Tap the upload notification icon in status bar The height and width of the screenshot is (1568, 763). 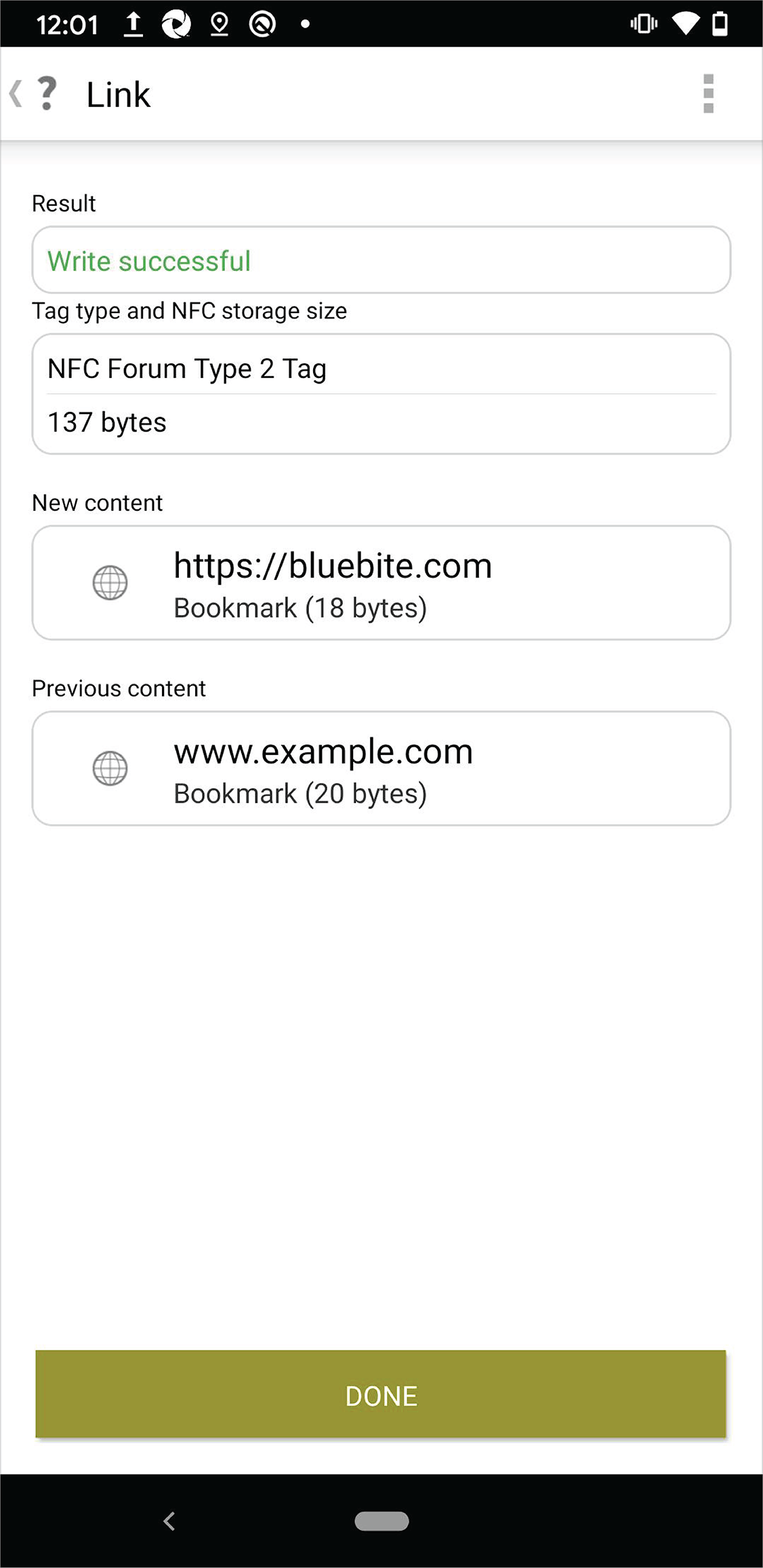tap(133, 23)
